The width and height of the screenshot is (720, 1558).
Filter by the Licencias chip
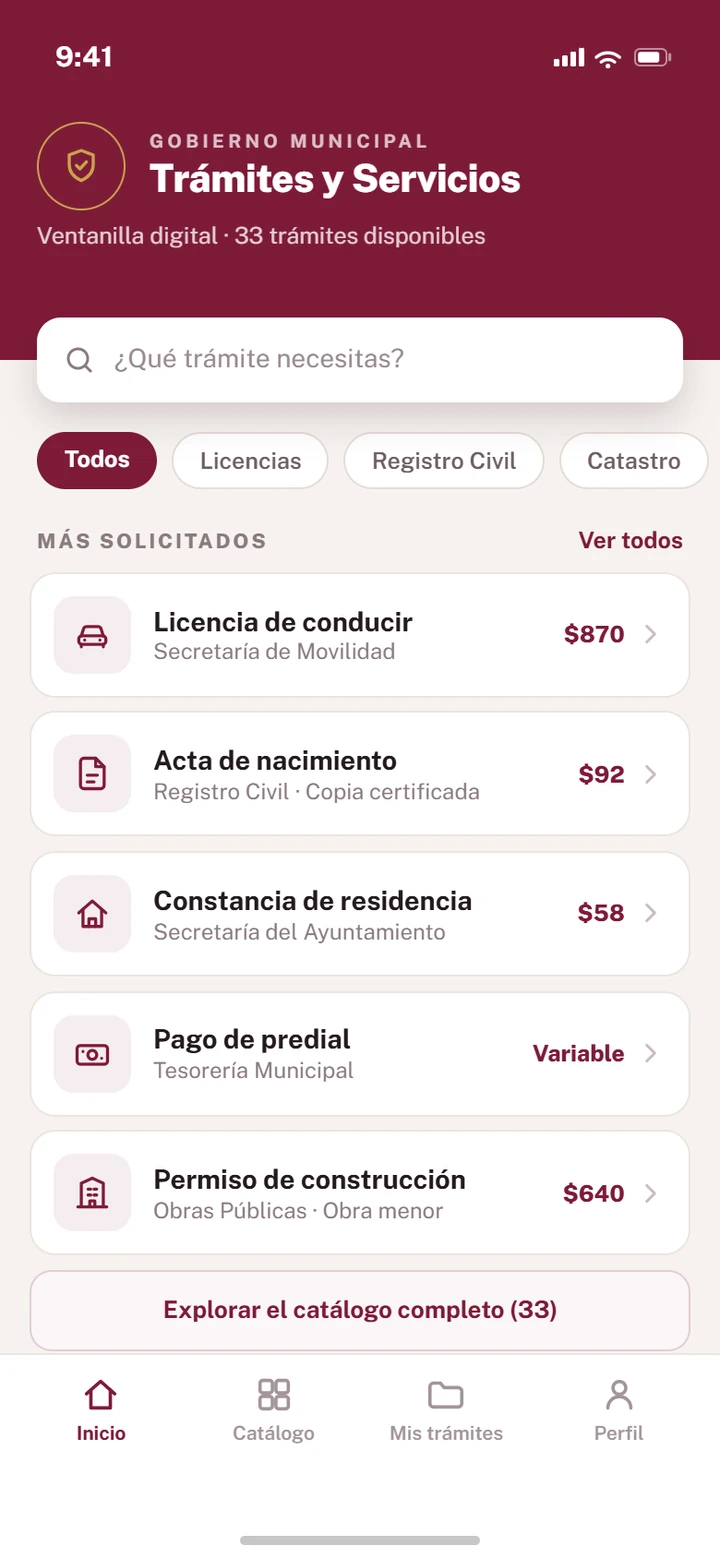[x=250, y=461]
